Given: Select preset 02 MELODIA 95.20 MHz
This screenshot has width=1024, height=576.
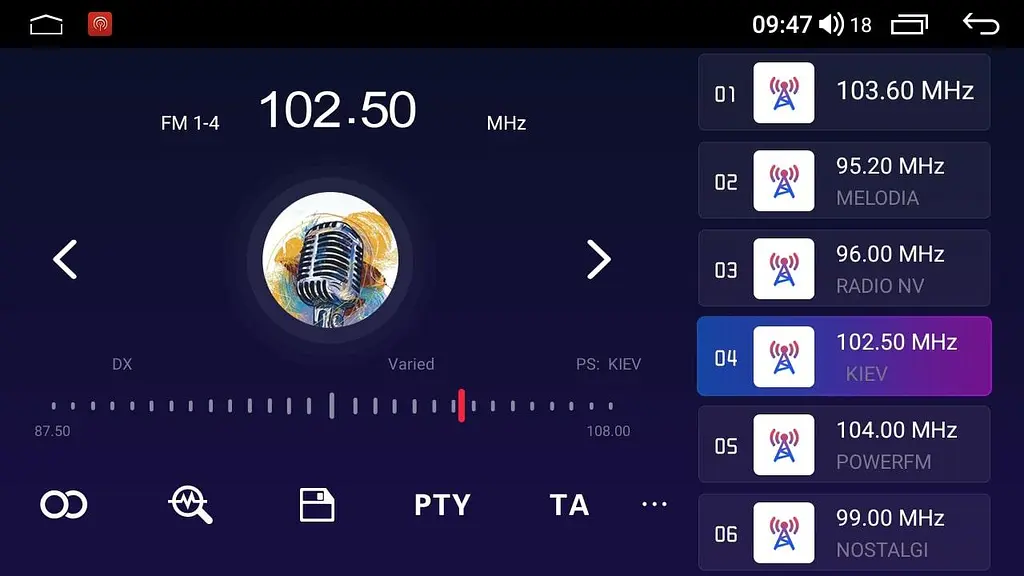Looking at the screenshot, I should pos(843,181).
